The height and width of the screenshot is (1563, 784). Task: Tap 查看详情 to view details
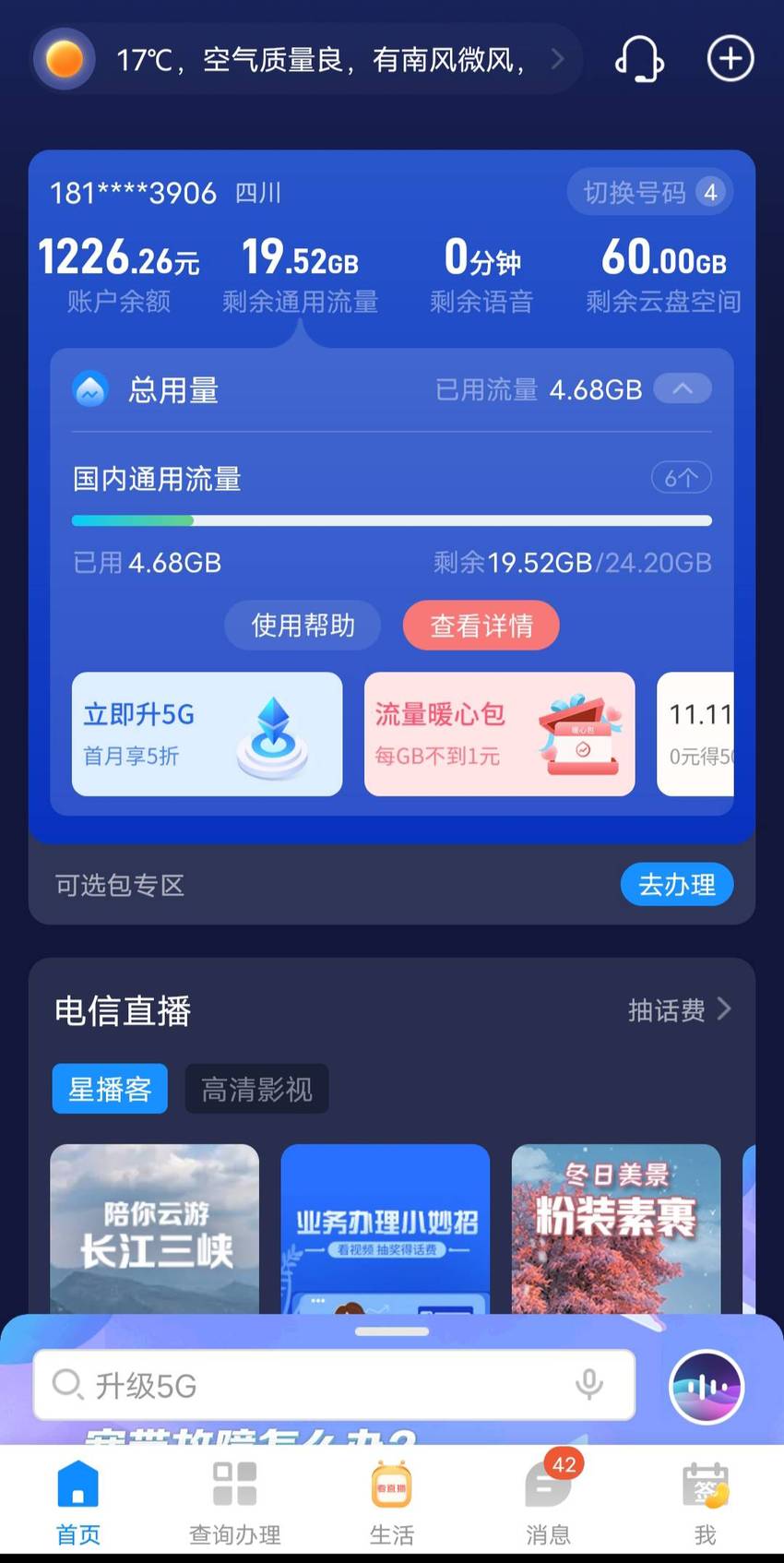point(481,626)
